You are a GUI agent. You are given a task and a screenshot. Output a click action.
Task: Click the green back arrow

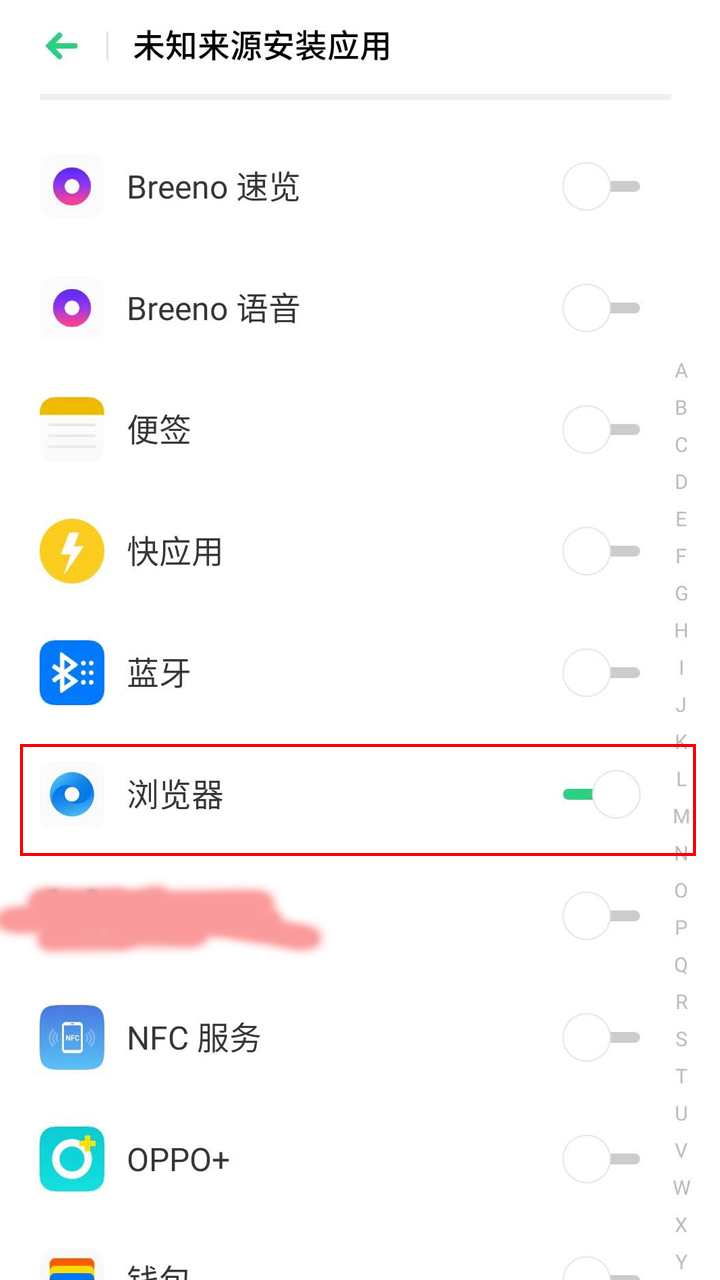click(x=60, y=46)
